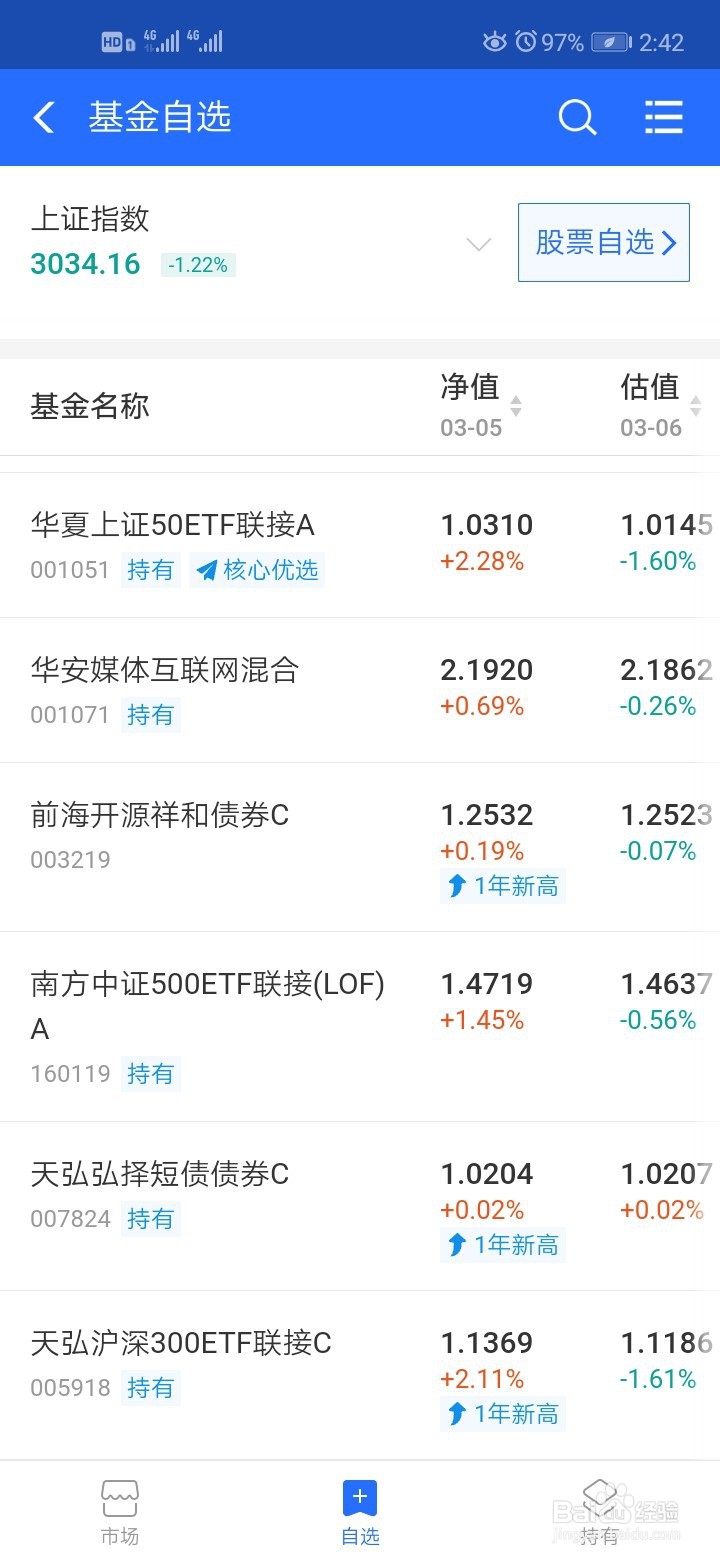Tap the 持有 tag beside fund 001051

click(x=151, y=570)
